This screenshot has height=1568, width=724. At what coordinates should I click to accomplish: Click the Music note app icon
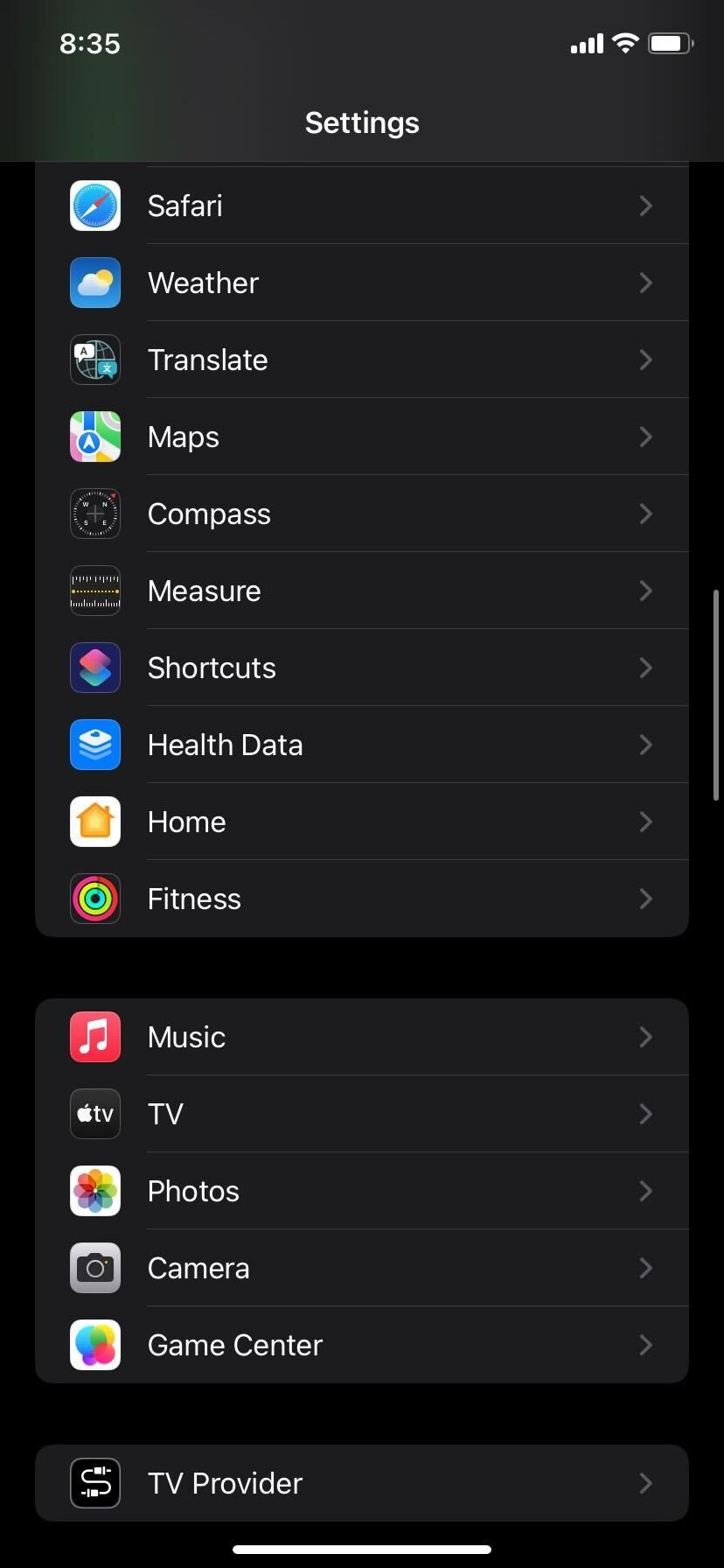pos(94,1037)
